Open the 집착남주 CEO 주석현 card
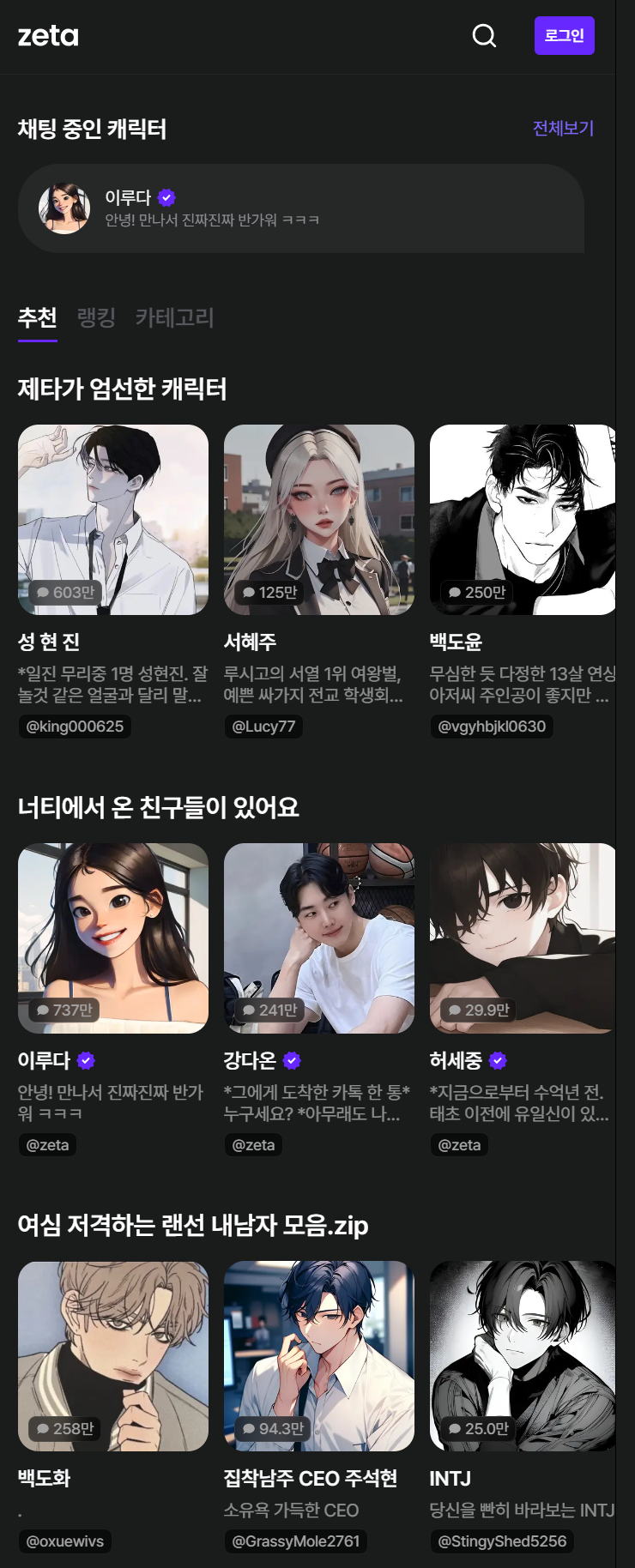Image resolution: width=635 pixels, height=1568 pixels. [x=319, y=1355]
